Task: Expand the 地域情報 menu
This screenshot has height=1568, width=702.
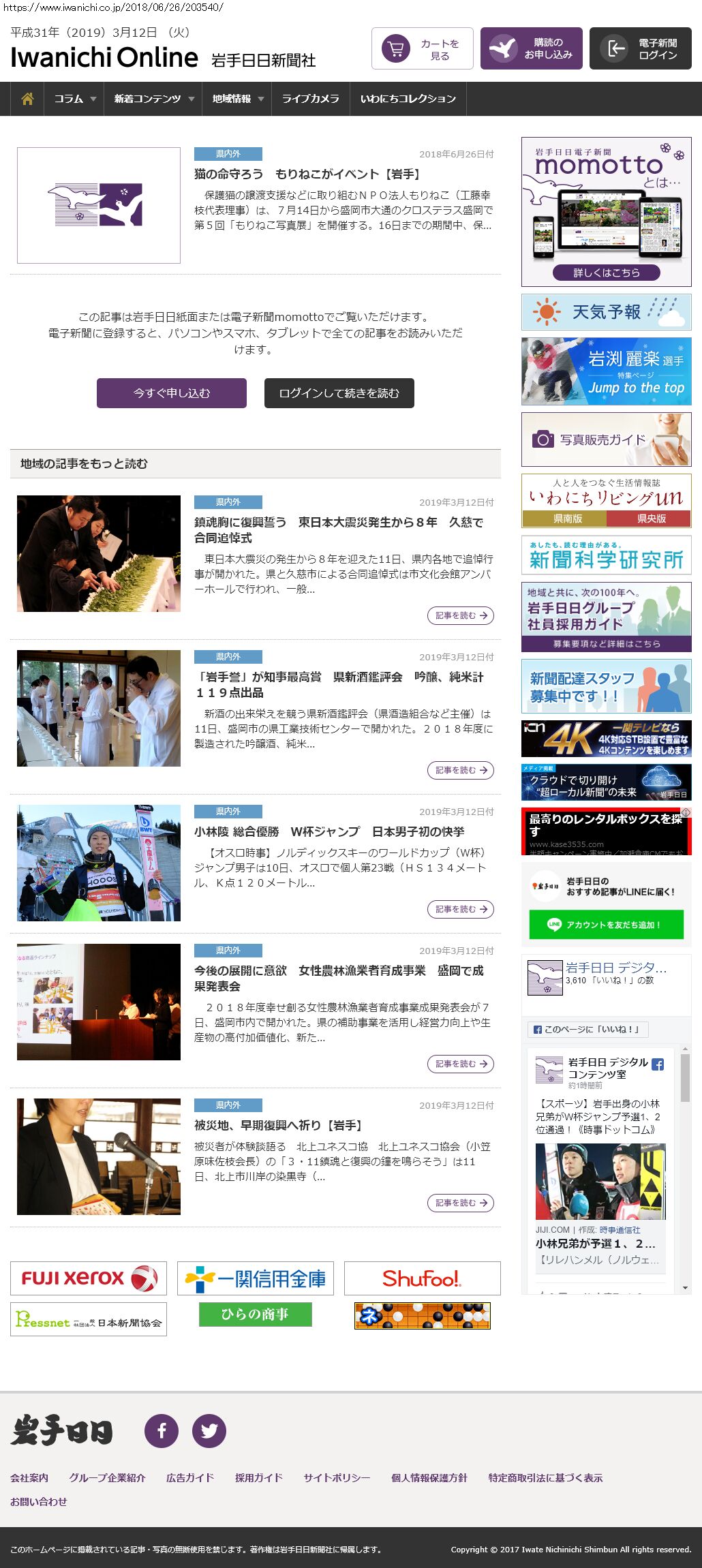Action: (x=236, y=99)
